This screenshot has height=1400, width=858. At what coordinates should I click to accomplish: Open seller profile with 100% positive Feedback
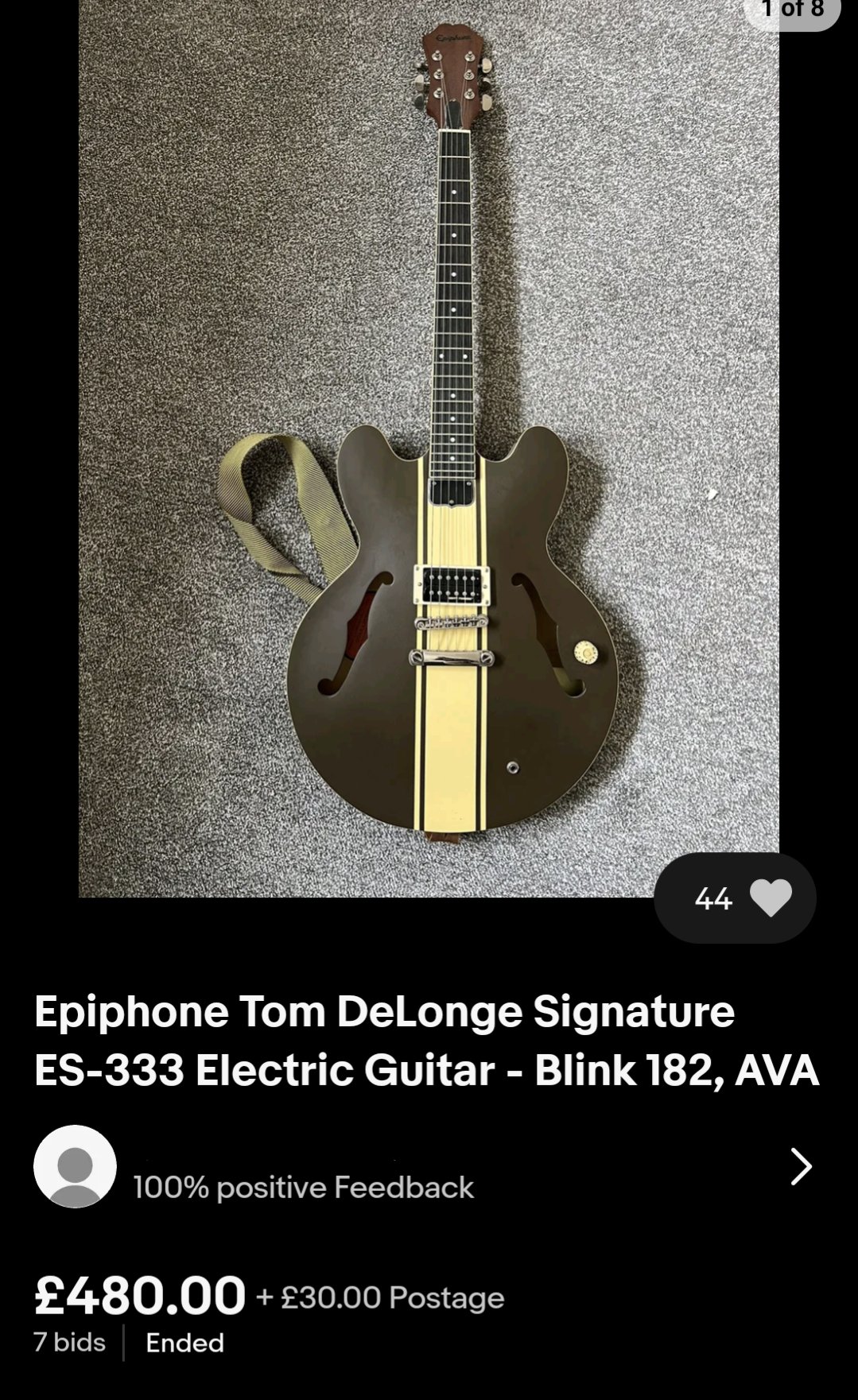(x=429, y=1166)
